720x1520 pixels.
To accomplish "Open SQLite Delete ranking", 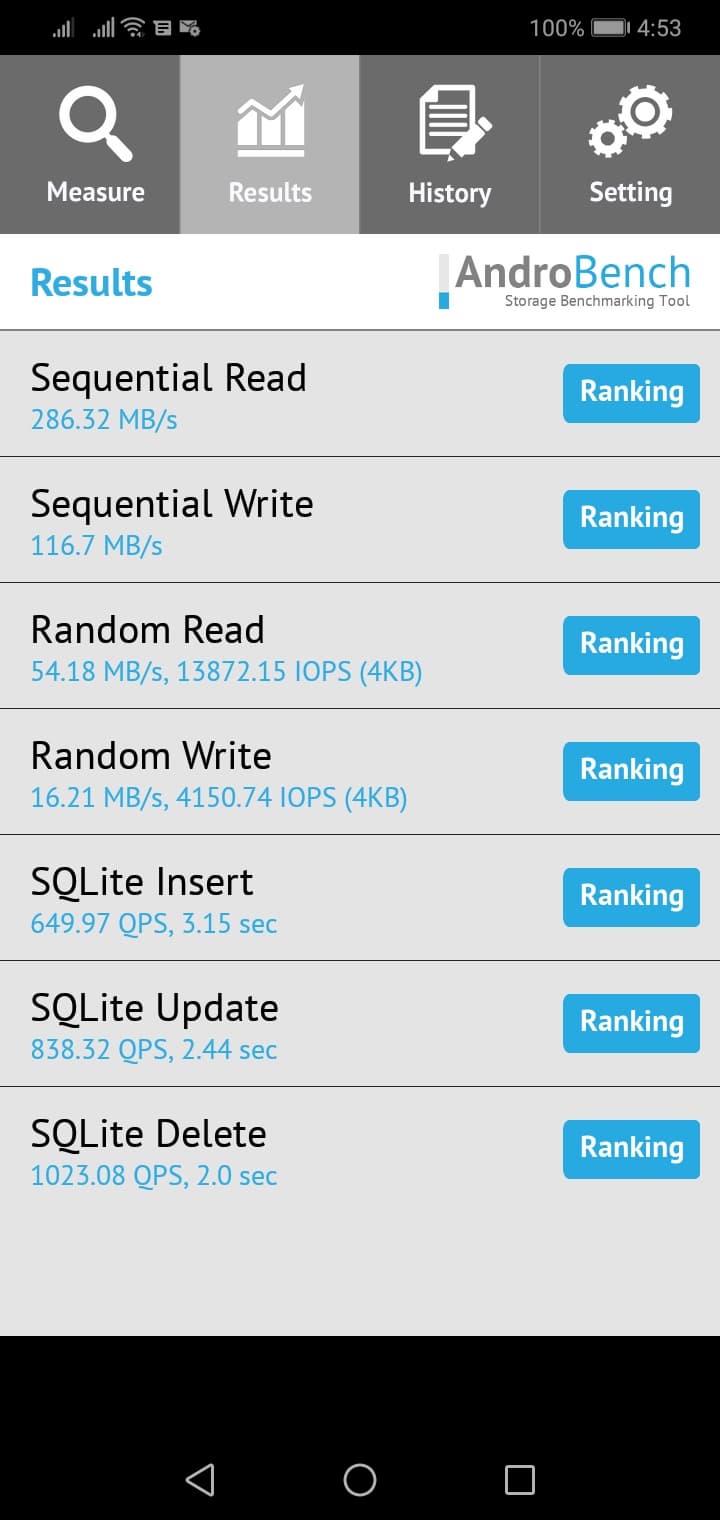I will click(x=631, y=1149).
